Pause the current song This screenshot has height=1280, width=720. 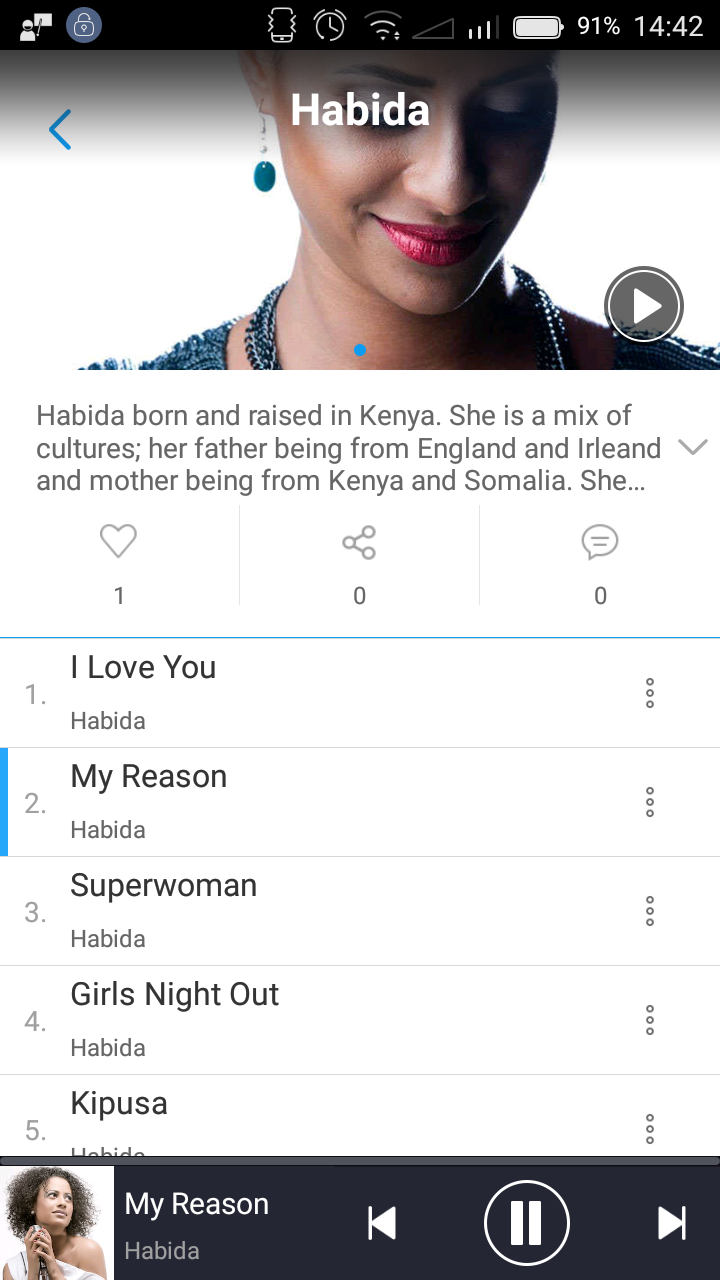526,1223
